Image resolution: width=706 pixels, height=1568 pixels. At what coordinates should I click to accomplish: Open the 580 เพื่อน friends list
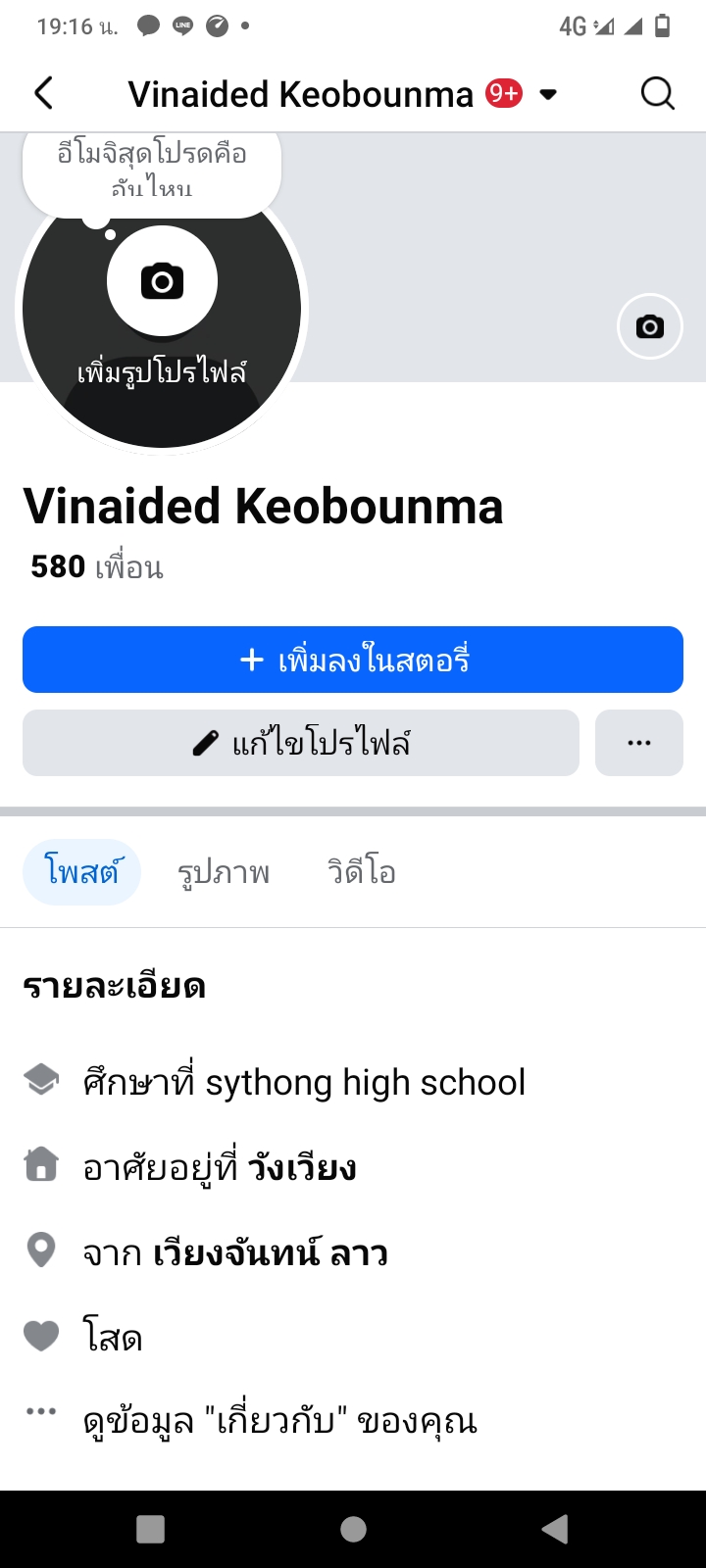point(96,566)
